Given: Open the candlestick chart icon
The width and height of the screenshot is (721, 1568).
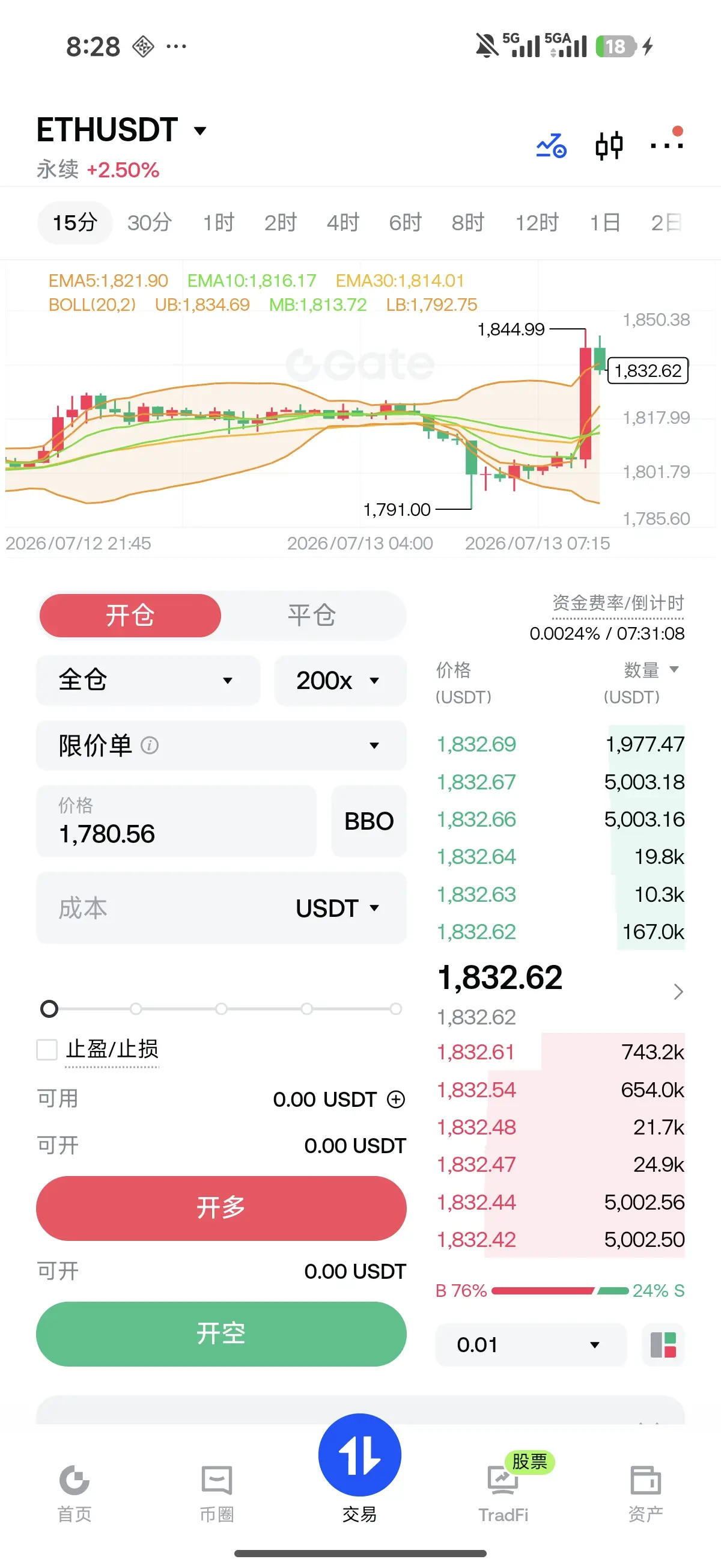Looking at the screenshot, I should point(609,145).
